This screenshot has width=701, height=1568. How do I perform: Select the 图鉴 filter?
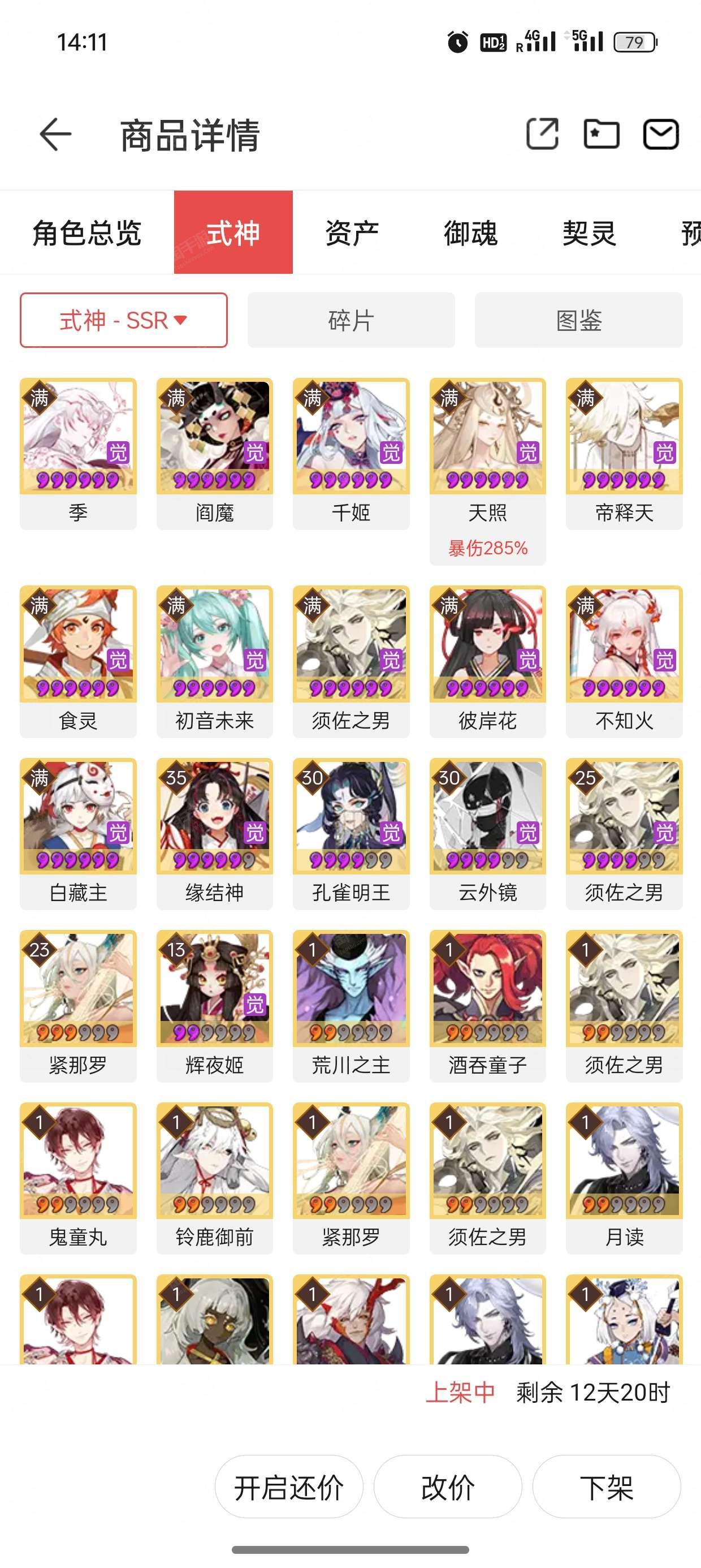[x=579, y=320]
